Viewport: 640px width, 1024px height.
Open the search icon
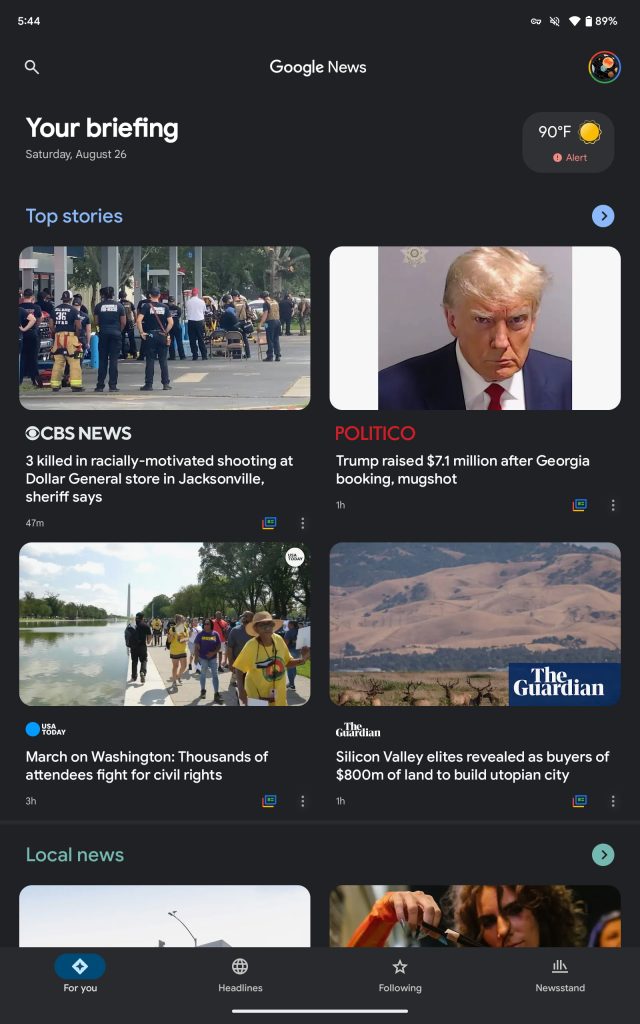[32, 67]
